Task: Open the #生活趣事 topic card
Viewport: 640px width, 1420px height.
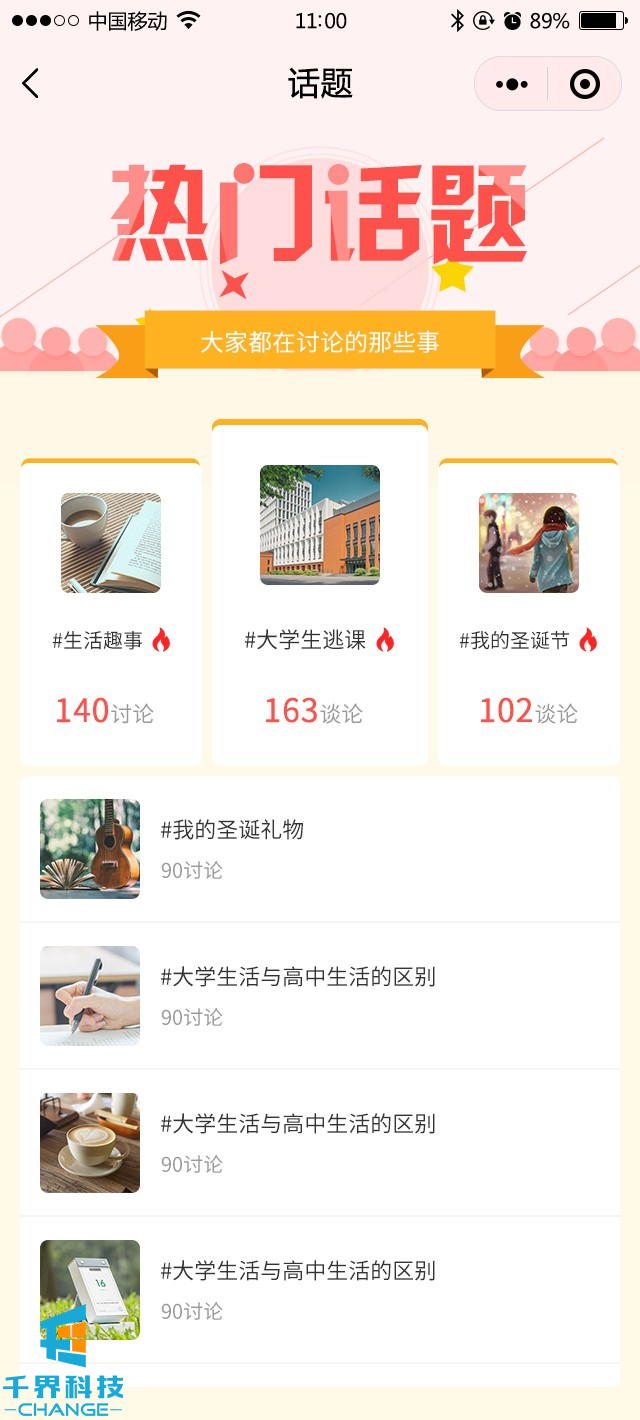Action: tap(110, 612)
